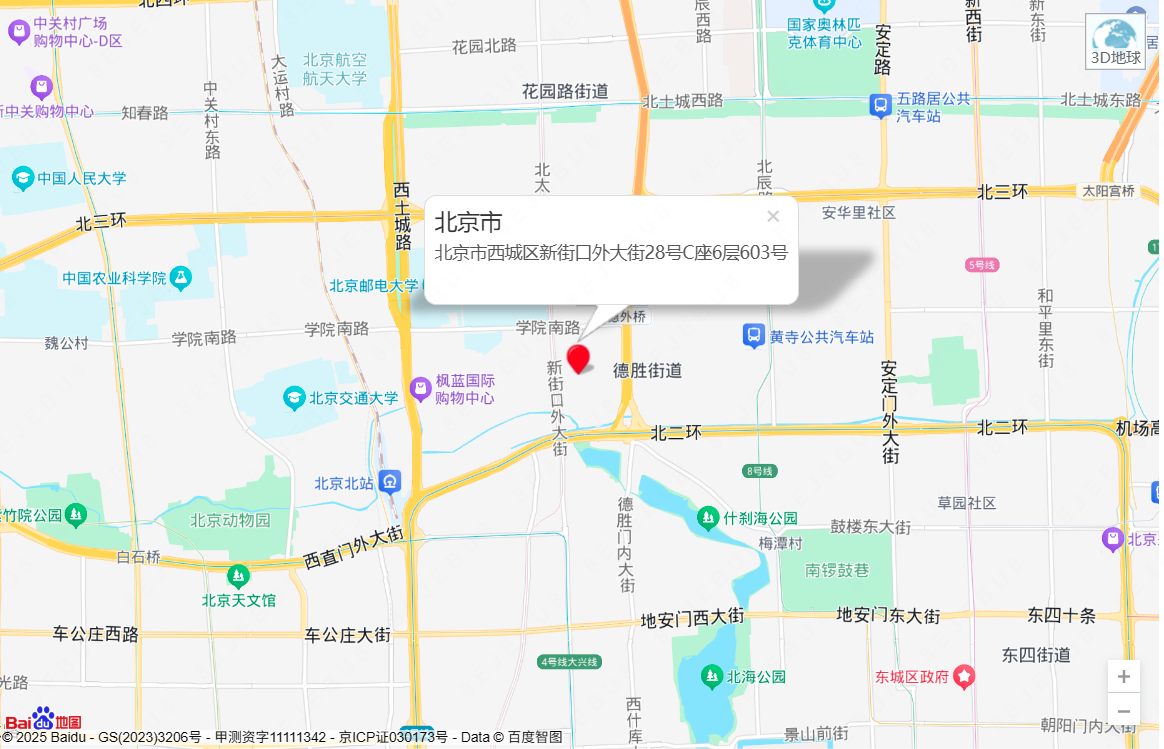
Task: Close the 北京市 address info popup
Action: 772,216
